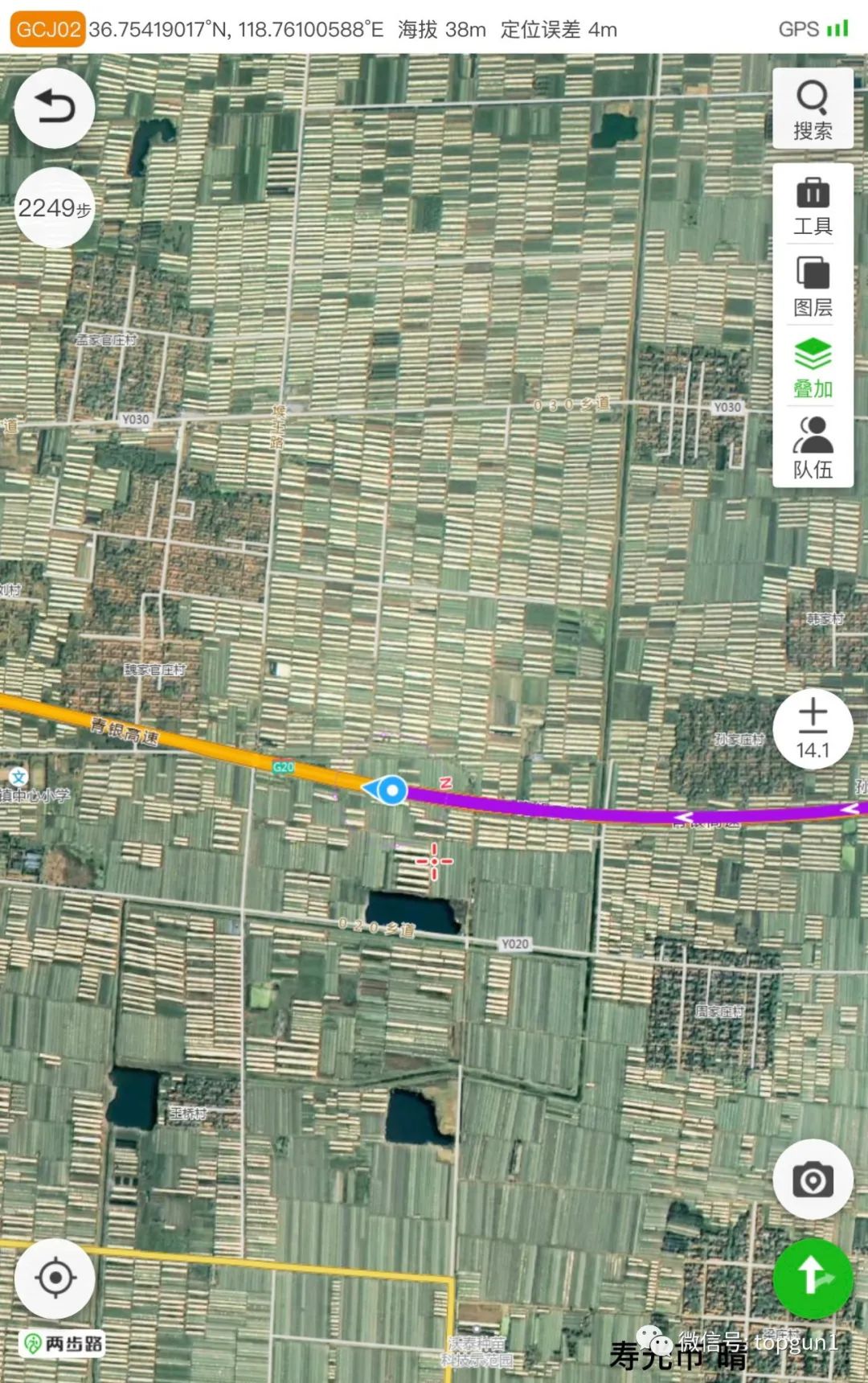Select the 叠加 overlay option
868x1383 pixels.
(813, 367)
